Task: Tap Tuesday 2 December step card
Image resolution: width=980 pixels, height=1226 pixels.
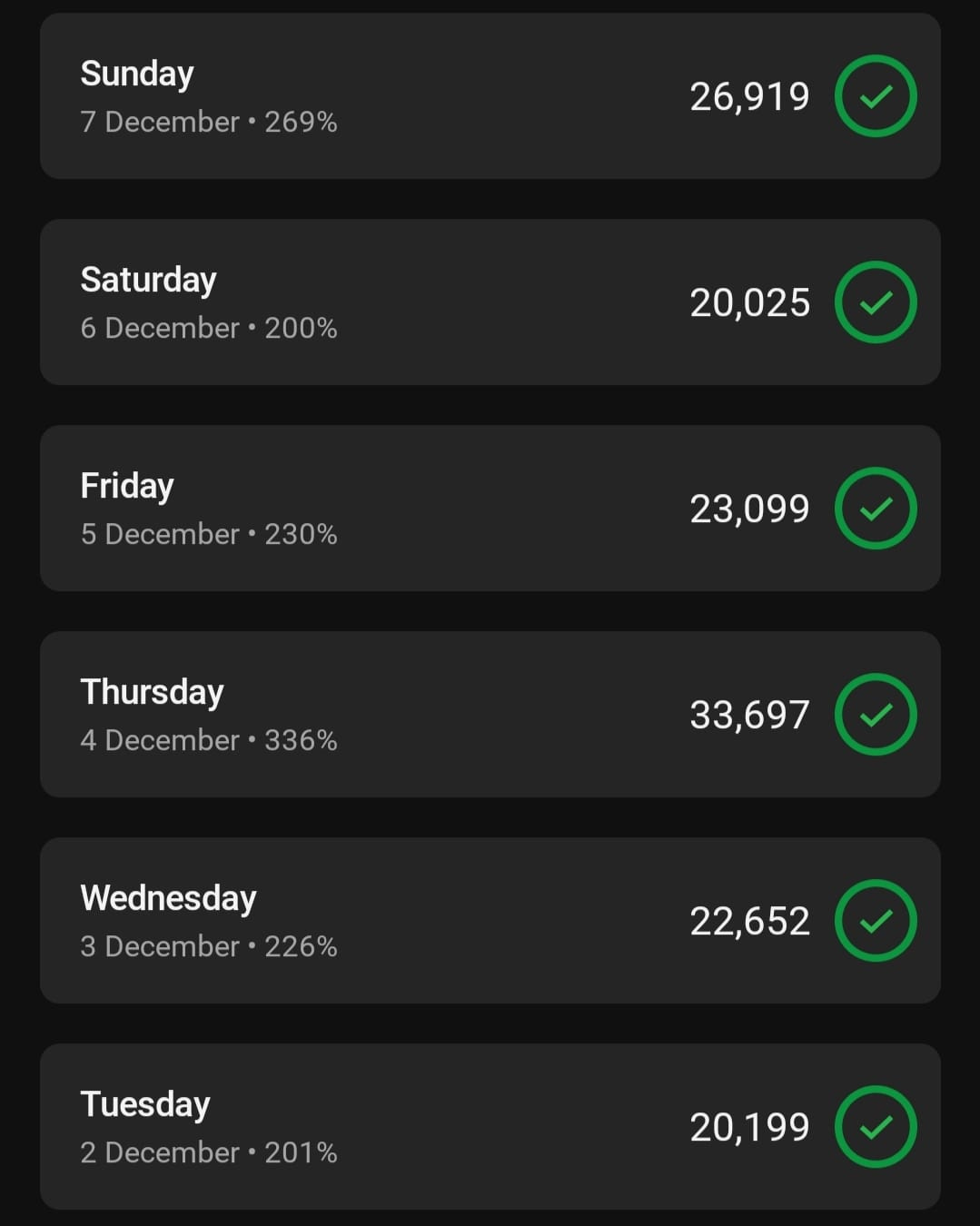Action: (x=490, y=1127)
